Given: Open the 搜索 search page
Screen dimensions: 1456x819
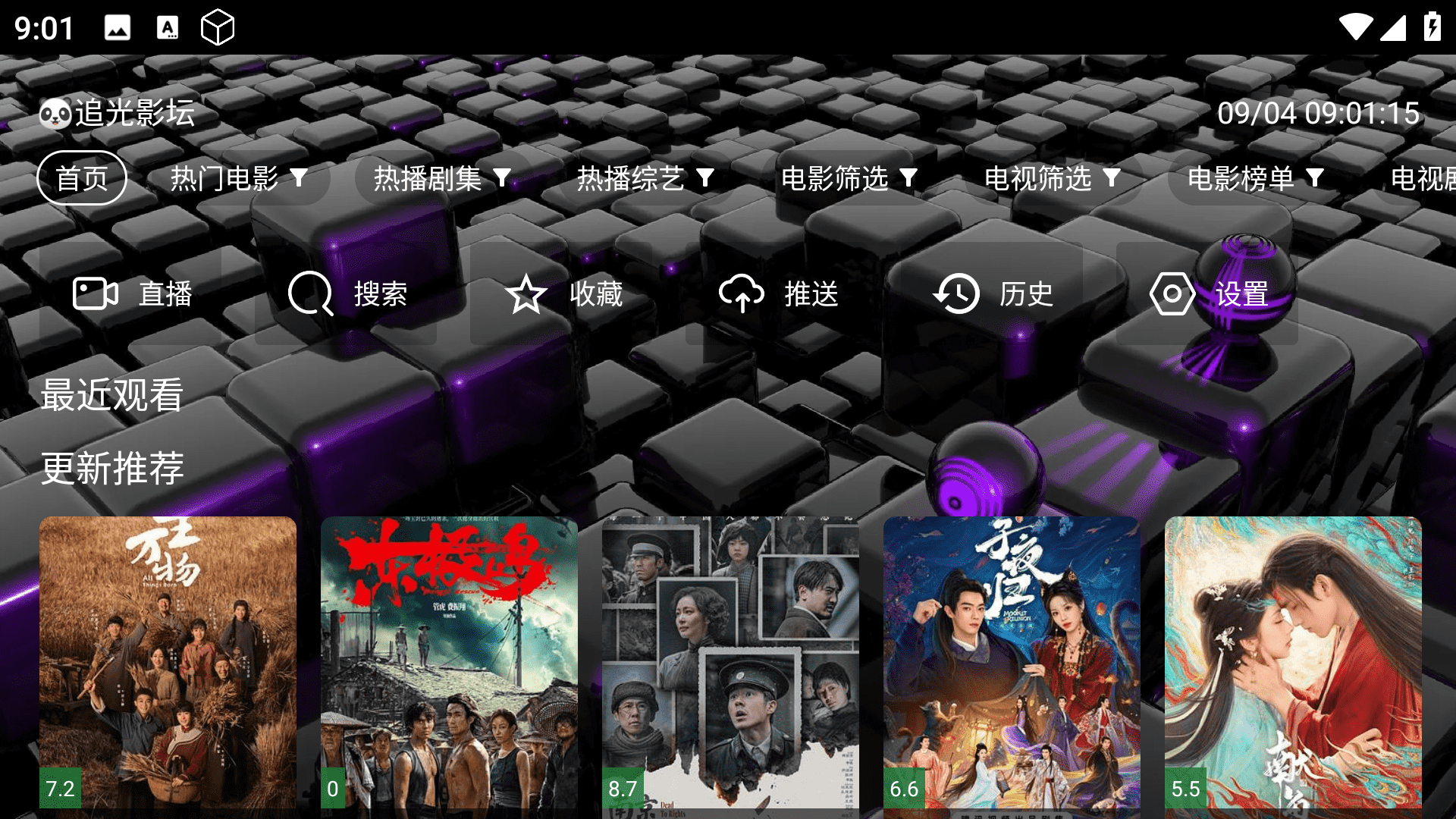Looking at the screenshot, I should [x=347, y=294].
